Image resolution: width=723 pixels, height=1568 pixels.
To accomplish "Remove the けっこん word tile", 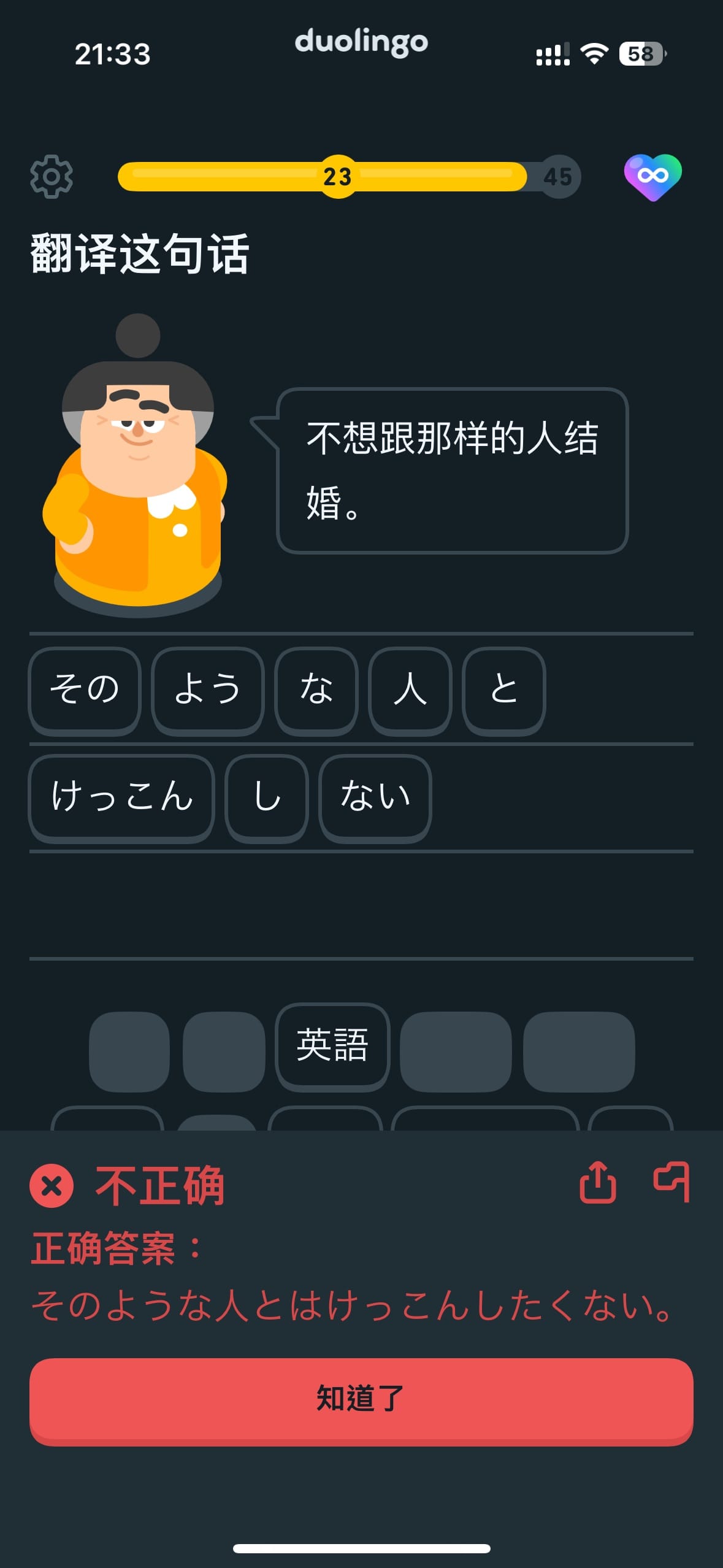I will tap(121, 797).
